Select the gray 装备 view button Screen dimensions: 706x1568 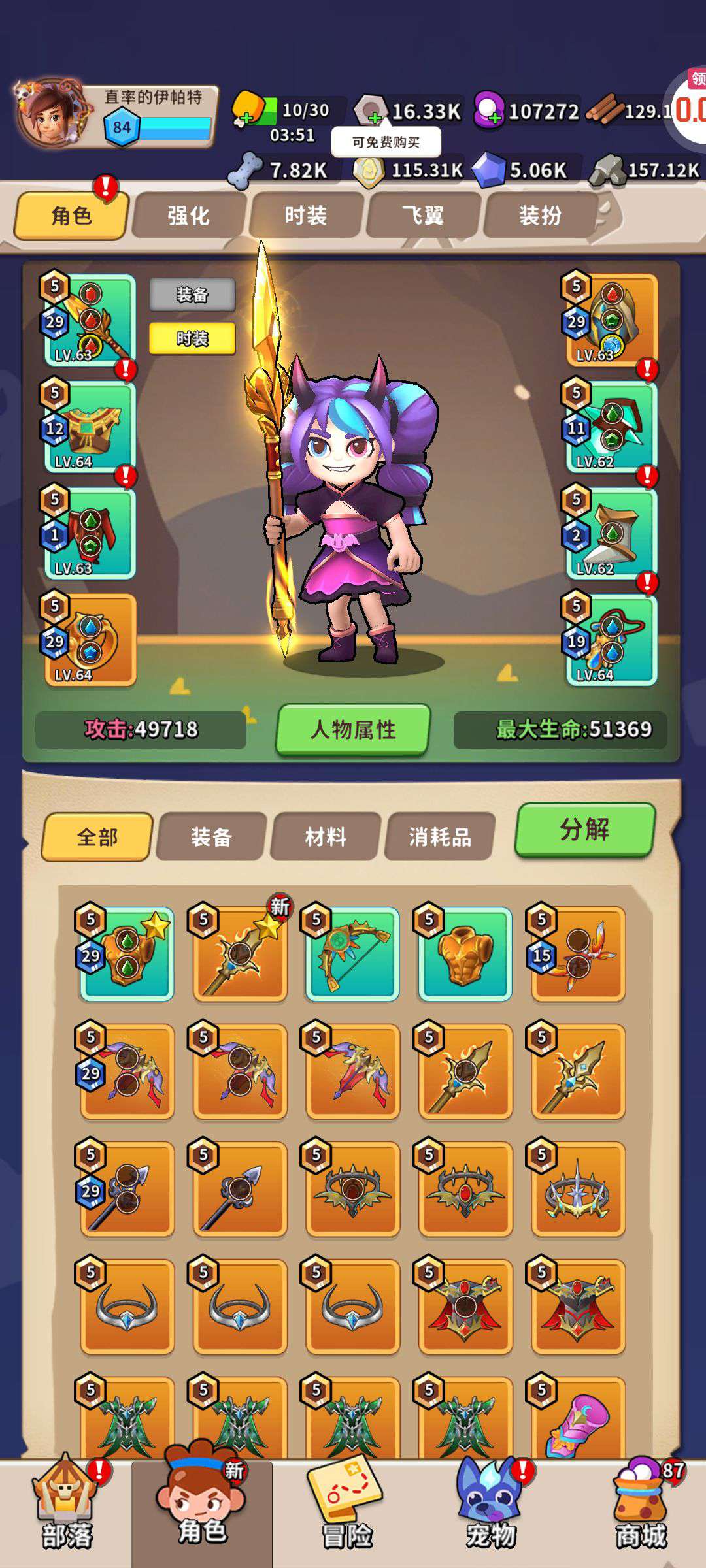192,295
